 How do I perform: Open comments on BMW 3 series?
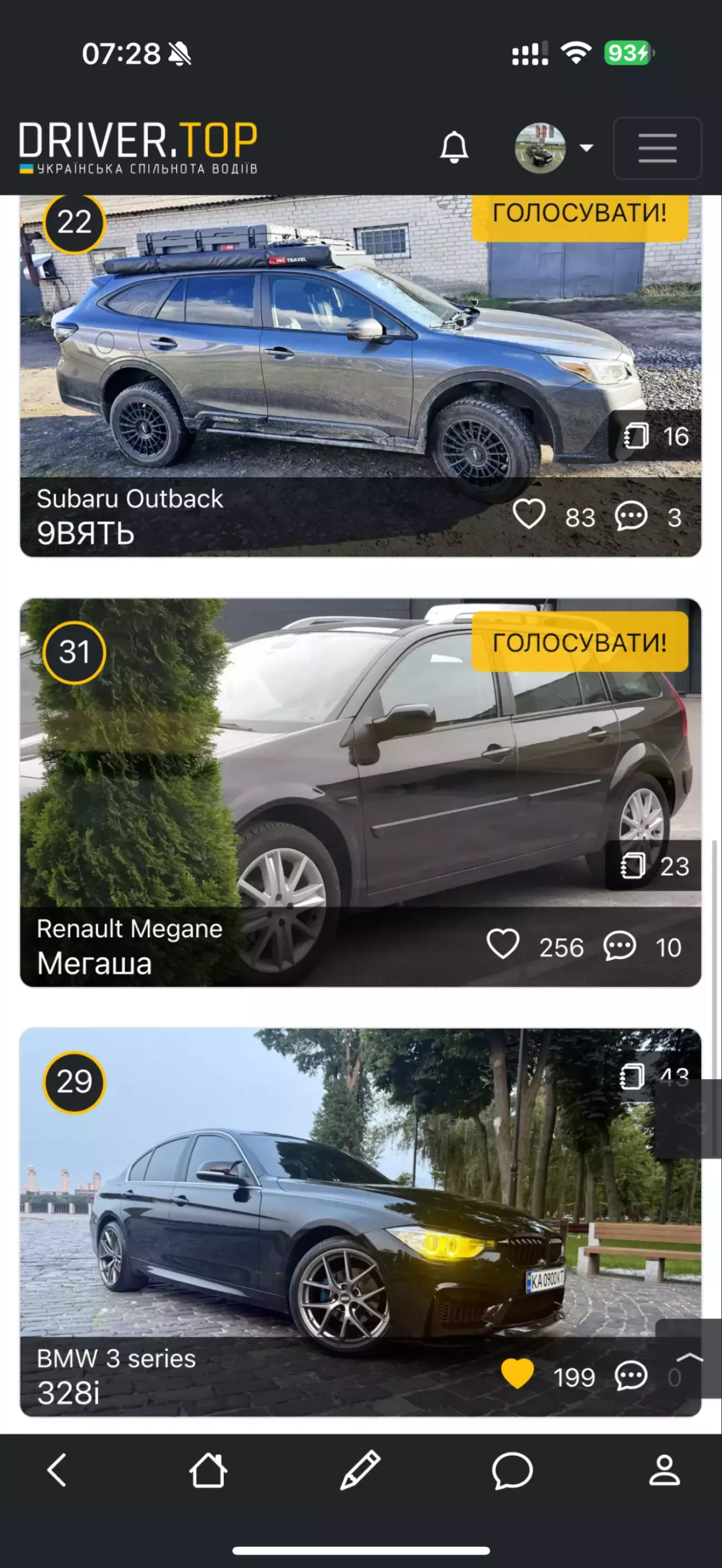click(631, 1376)
